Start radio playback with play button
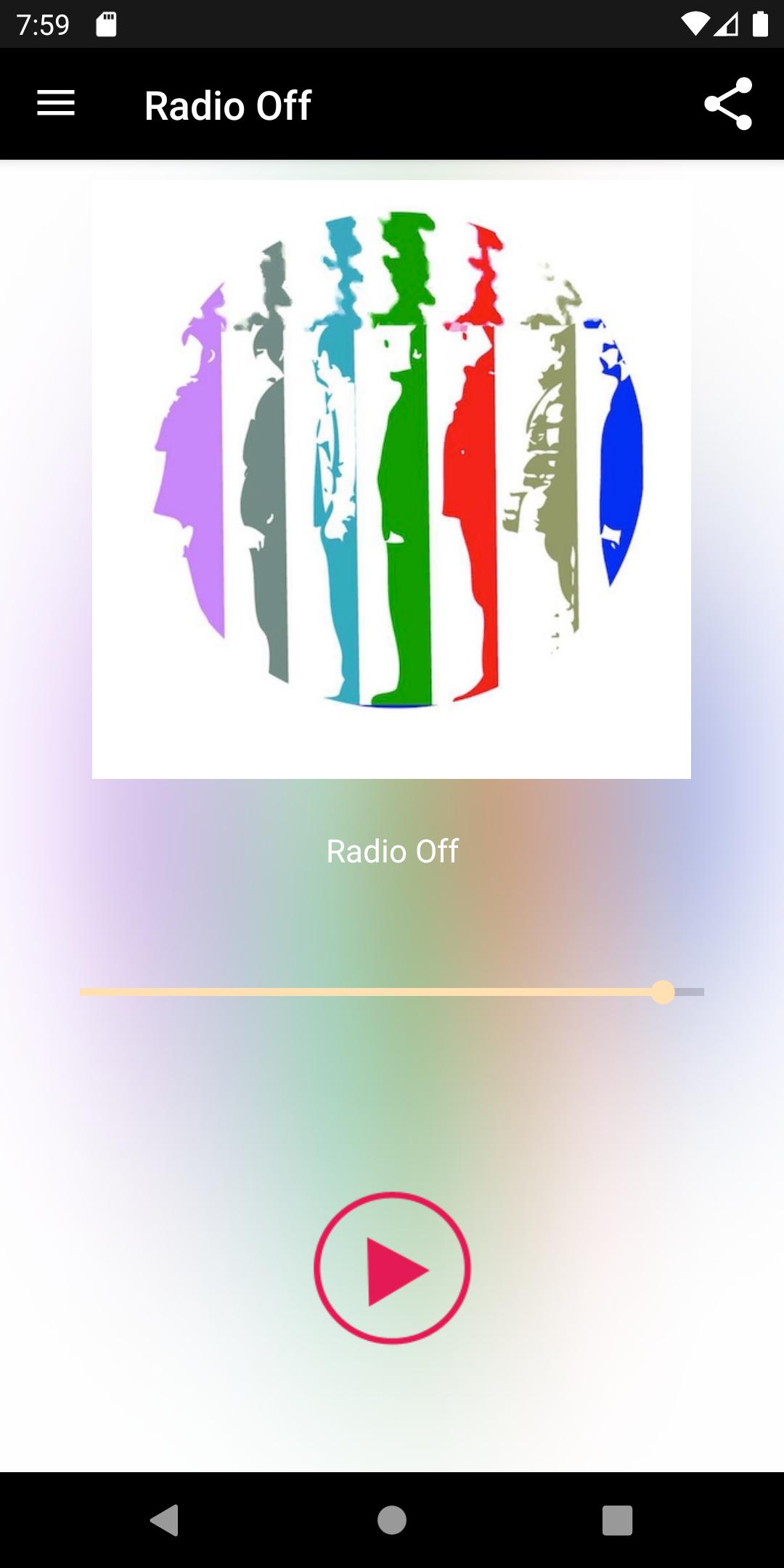The image size is (784, 1568). [x=392, y=1268]
